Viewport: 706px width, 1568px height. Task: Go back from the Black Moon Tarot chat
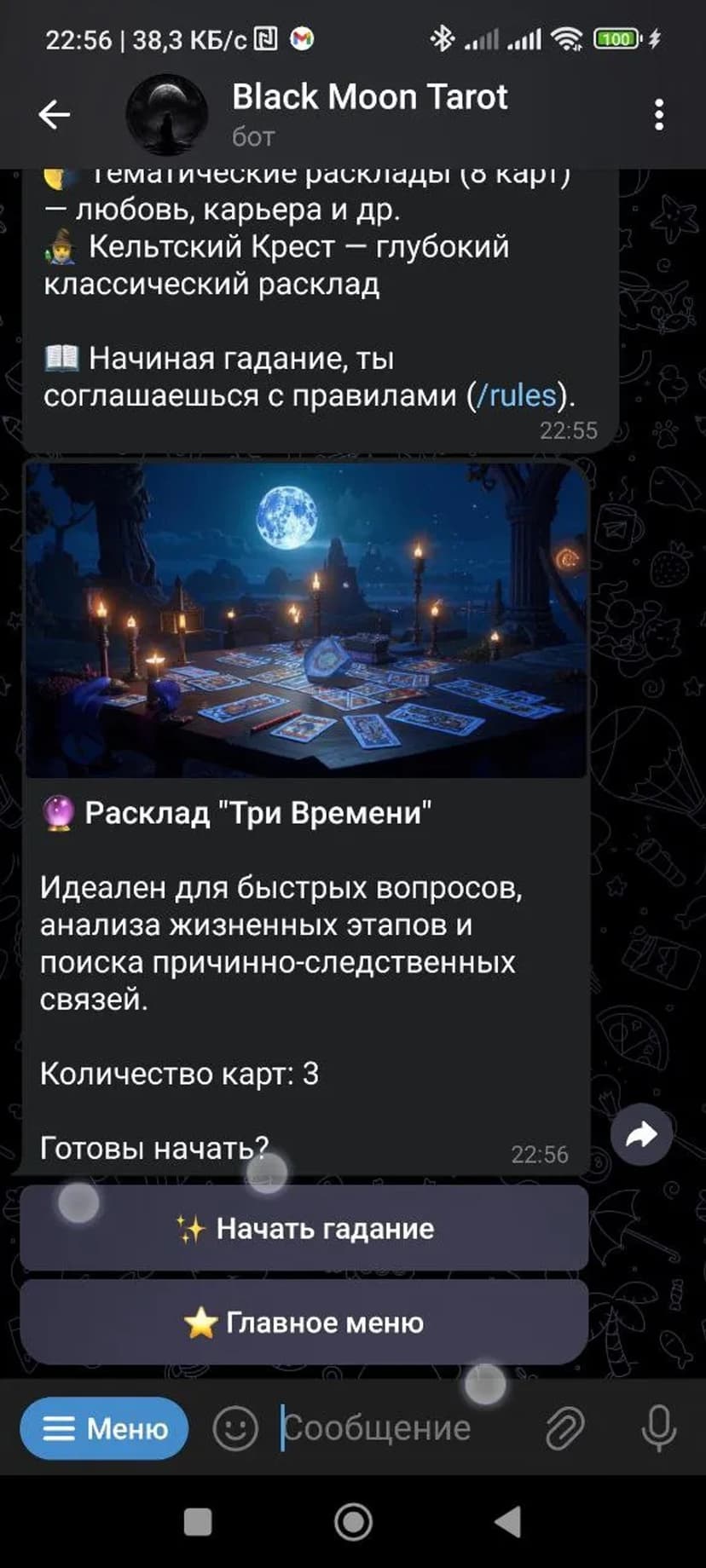pyautogui.click(x=54, y=114)
